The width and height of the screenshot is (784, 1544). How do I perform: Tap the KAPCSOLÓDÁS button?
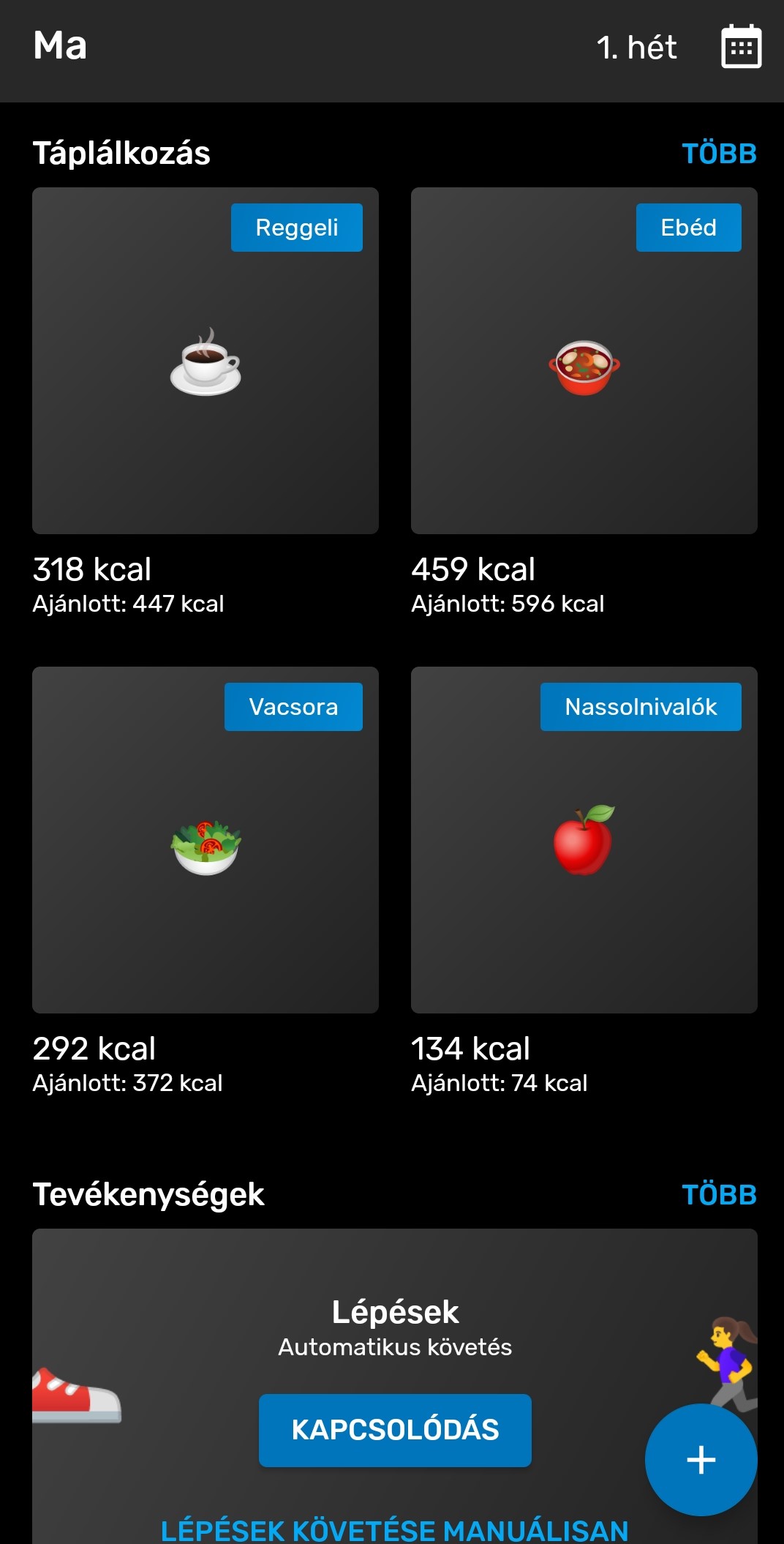[x=395, y=1430]
